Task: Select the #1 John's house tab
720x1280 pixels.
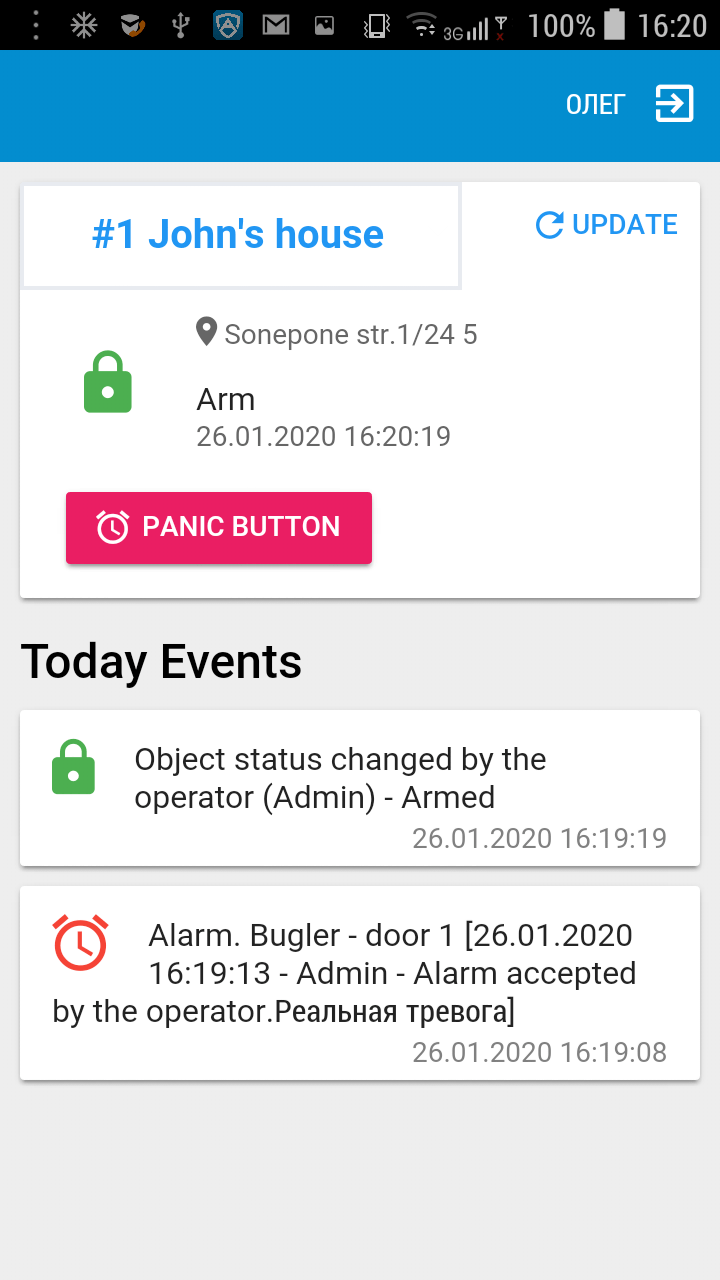Action: click(x=240, y=234)
